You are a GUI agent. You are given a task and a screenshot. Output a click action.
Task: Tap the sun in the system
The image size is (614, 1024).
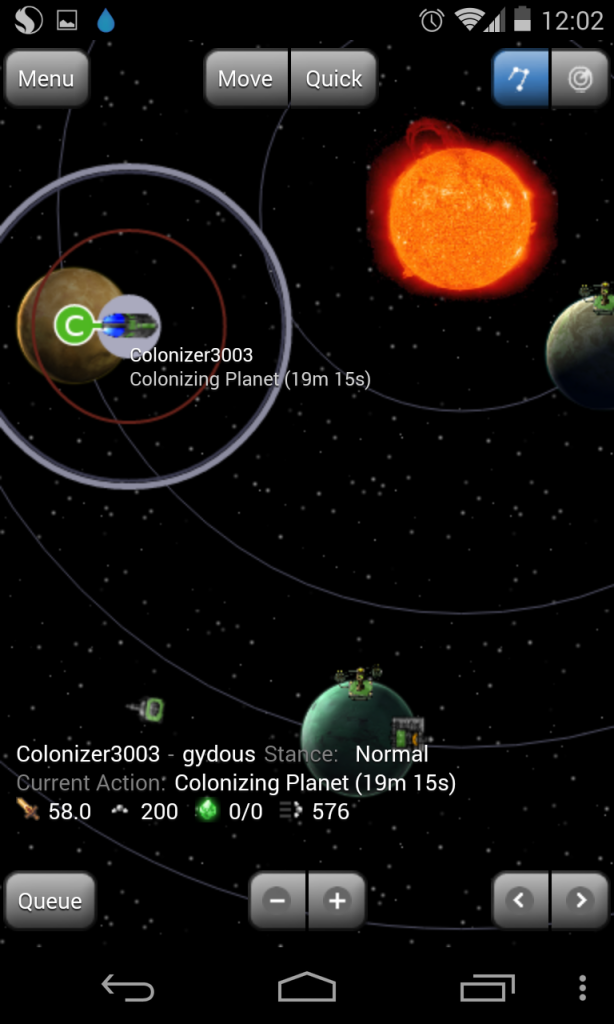click(x=460, y=215)
